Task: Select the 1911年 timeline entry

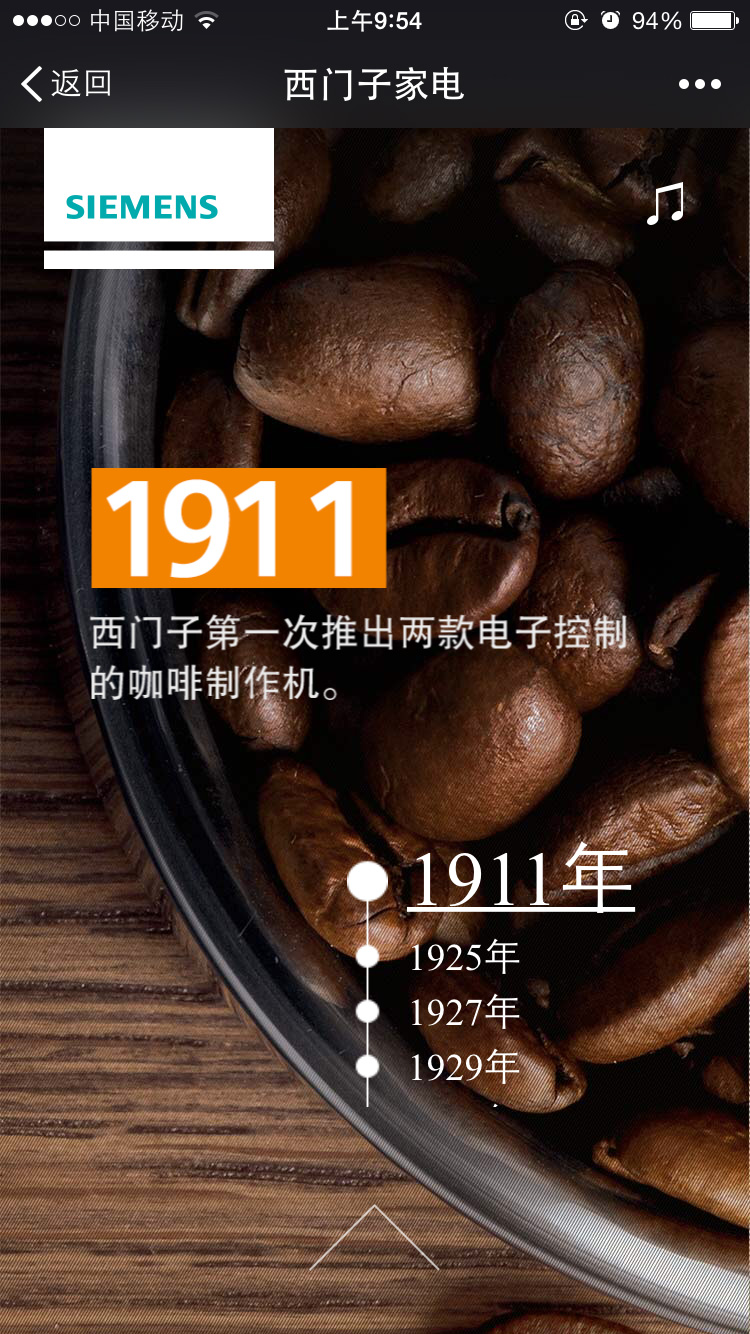Action: click(520, 880)
